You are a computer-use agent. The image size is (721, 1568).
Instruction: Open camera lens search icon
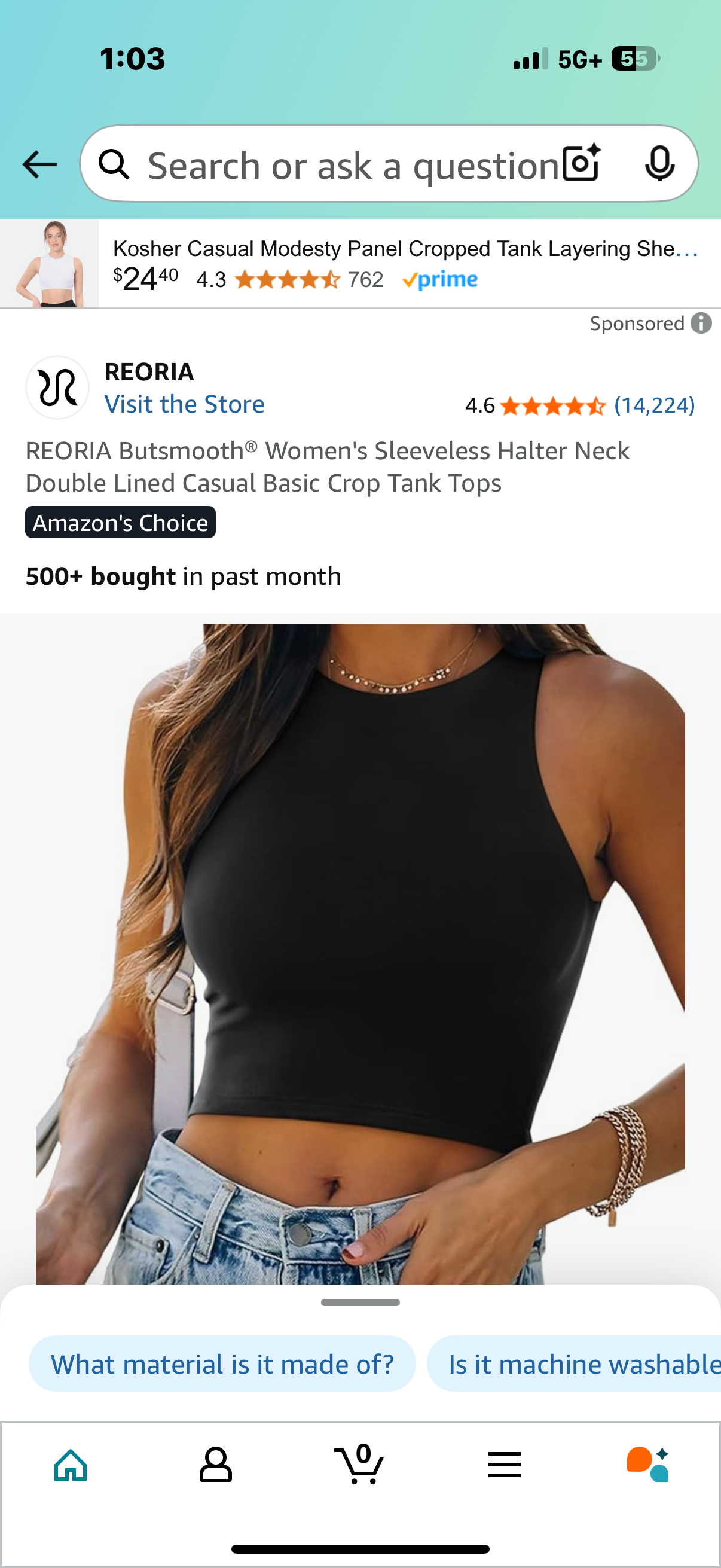coord(582,164)
